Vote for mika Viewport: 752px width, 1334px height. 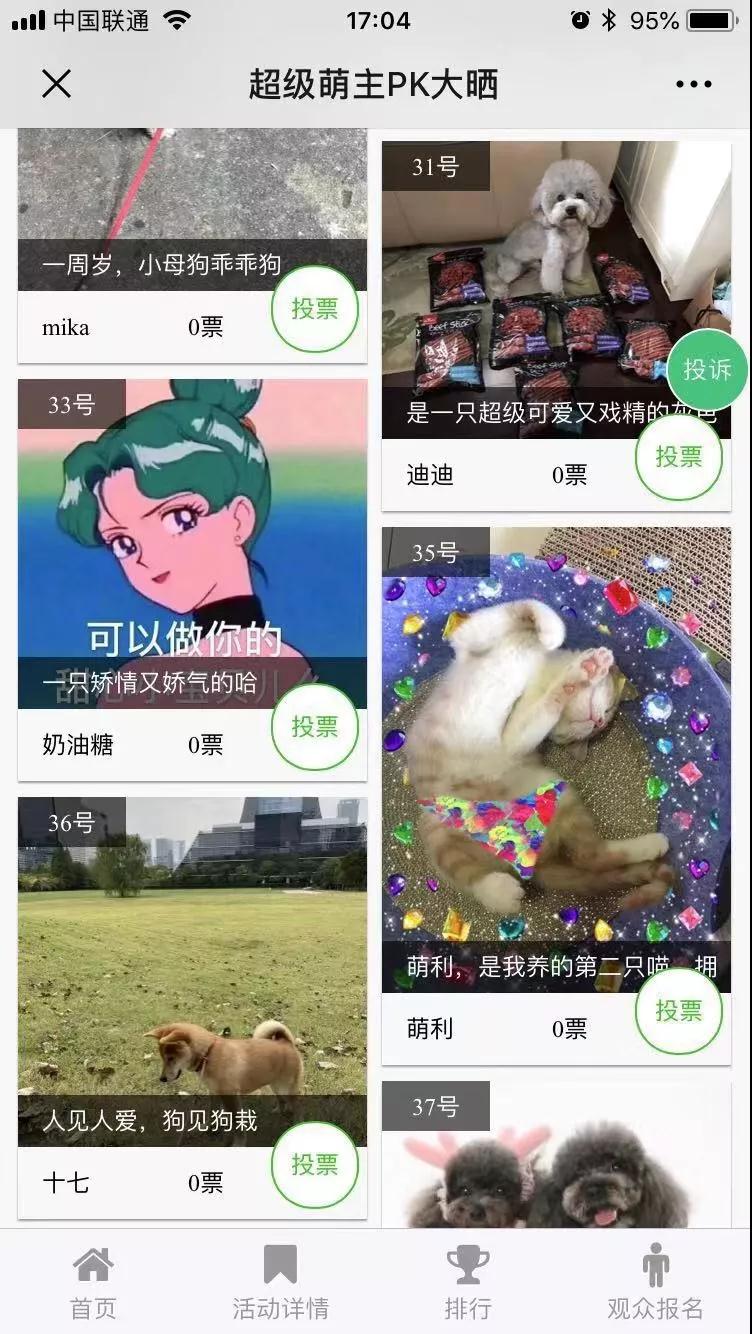point(315,309)
